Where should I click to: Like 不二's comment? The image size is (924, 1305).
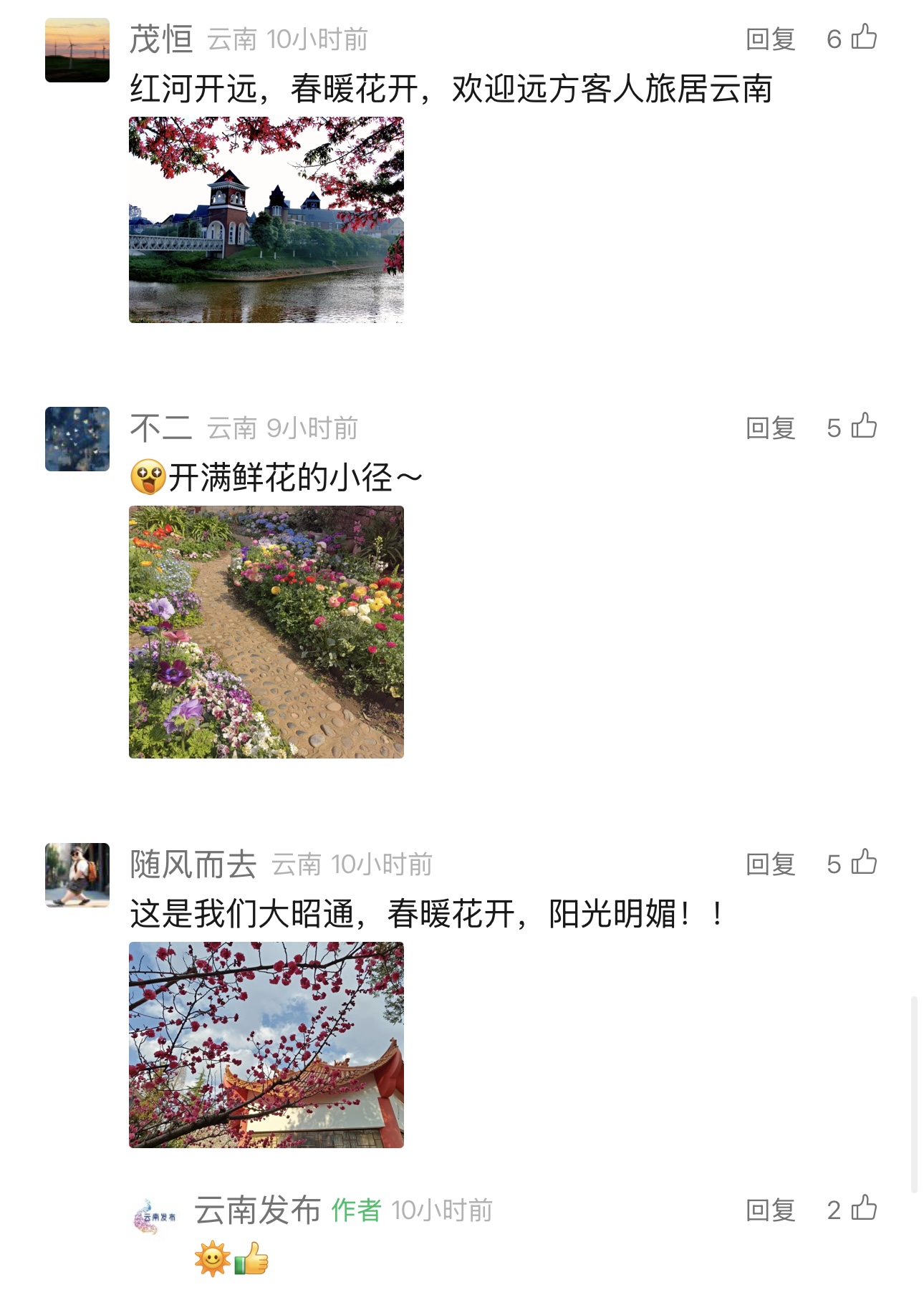click(x=864, y=427)
